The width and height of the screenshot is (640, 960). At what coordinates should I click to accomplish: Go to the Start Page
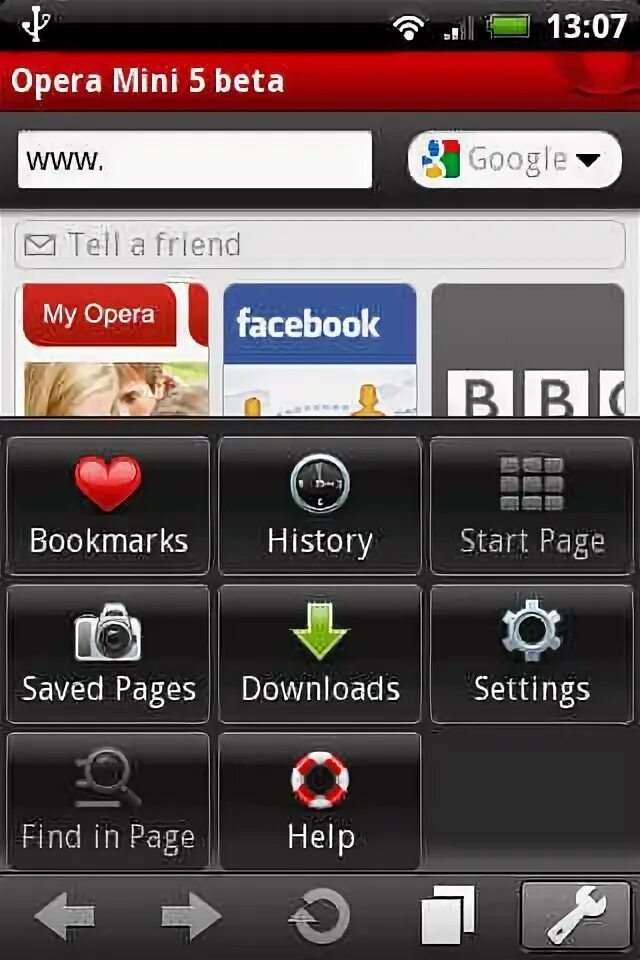pos(531,506)
